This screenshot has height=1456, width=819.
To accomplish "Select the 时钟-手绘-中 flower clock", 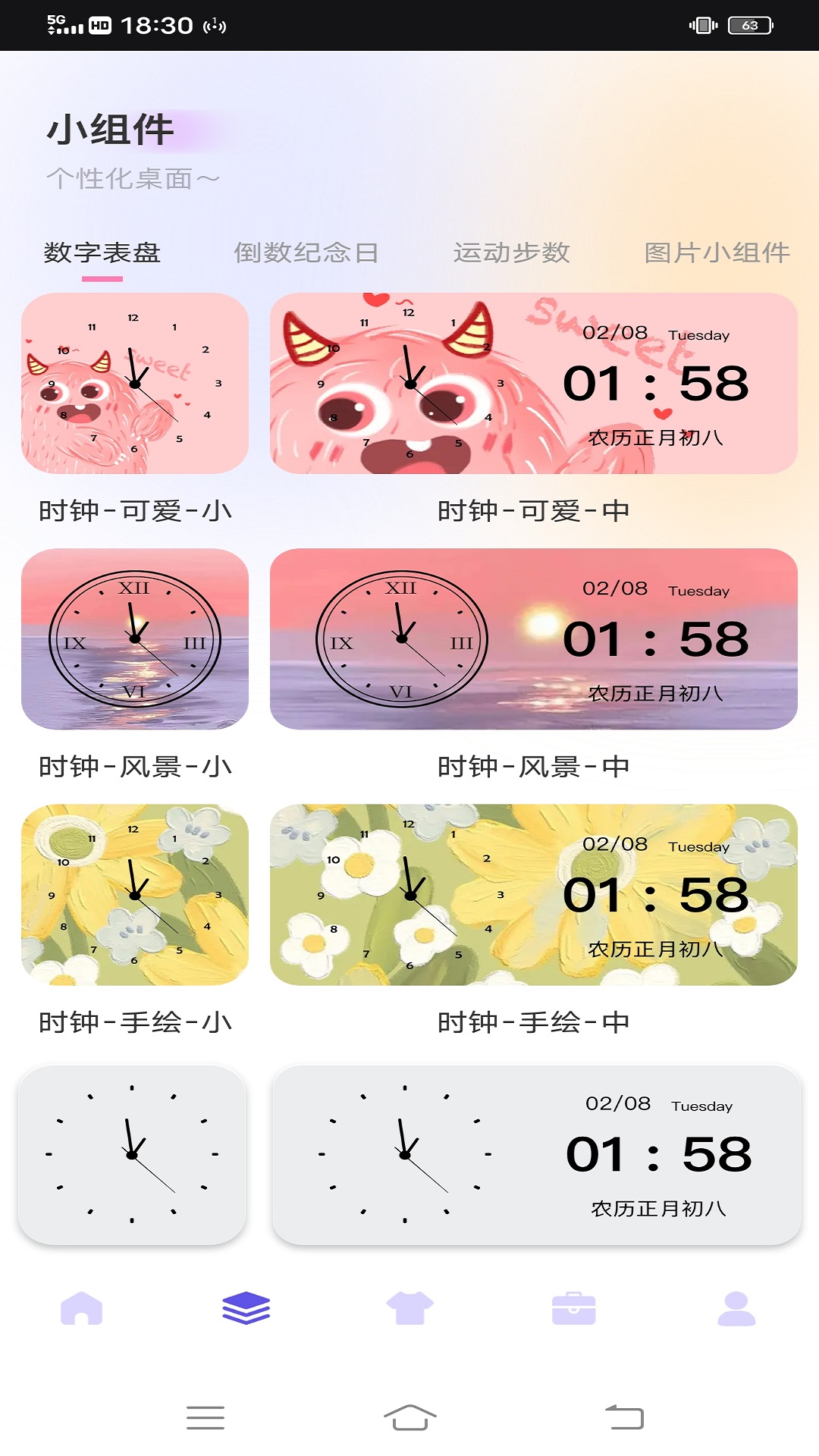I will point(533,895).
